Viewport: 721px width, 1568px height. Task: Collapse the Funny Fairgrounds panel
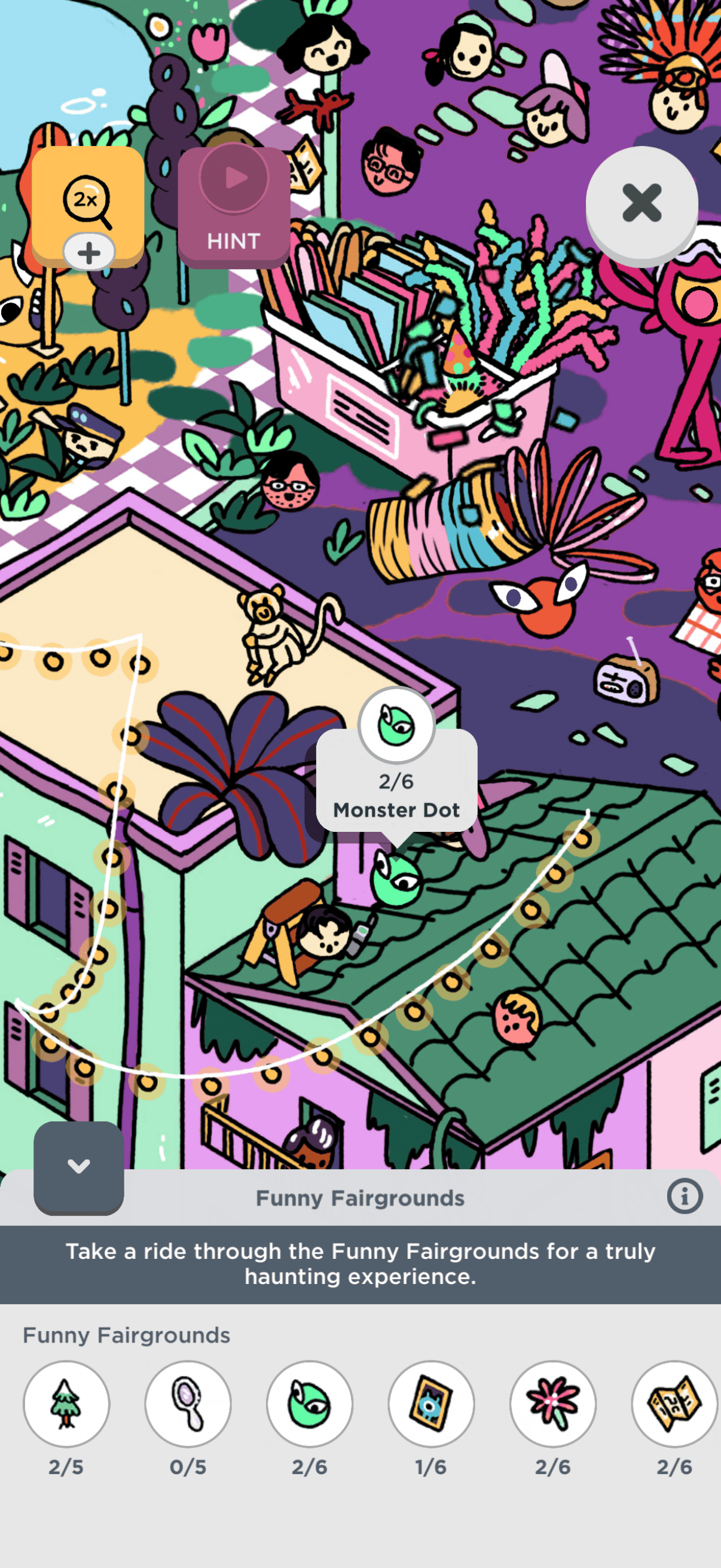point(78,1166)
